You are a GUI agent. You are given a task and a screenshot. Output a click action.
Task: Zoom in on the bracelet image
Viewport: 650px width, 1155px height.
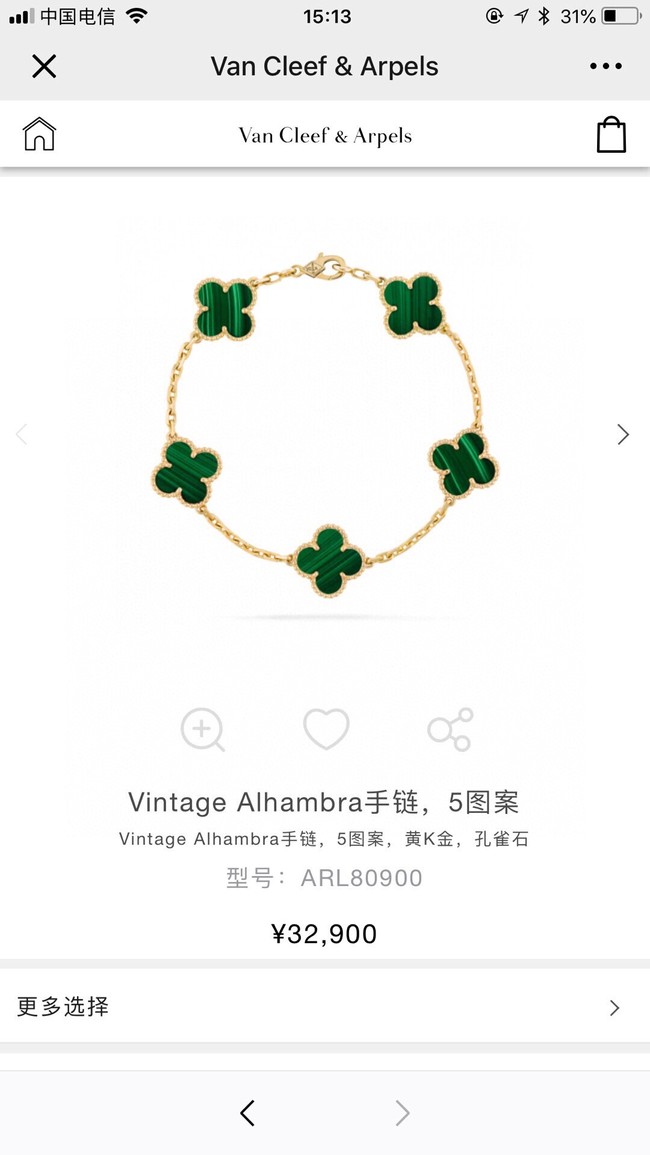pos(202,729)
